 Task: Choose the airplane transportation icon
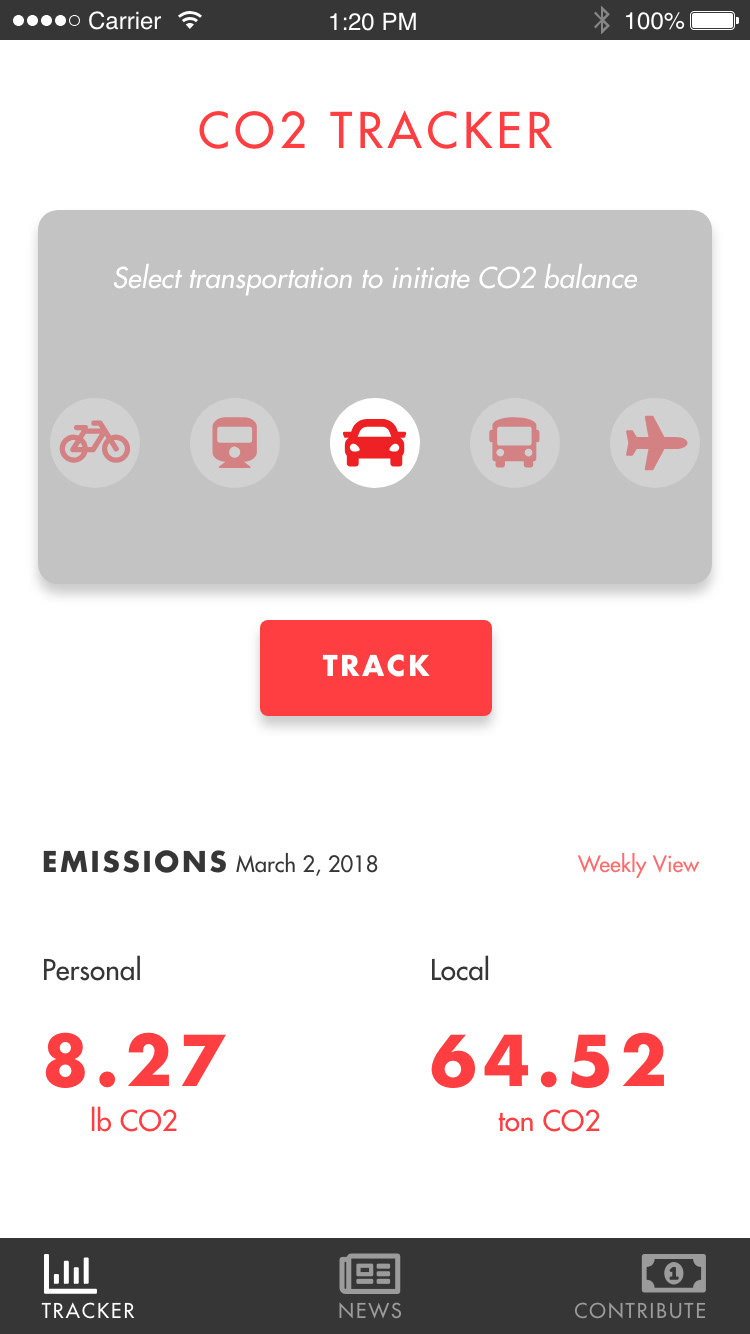pos(655,443)
